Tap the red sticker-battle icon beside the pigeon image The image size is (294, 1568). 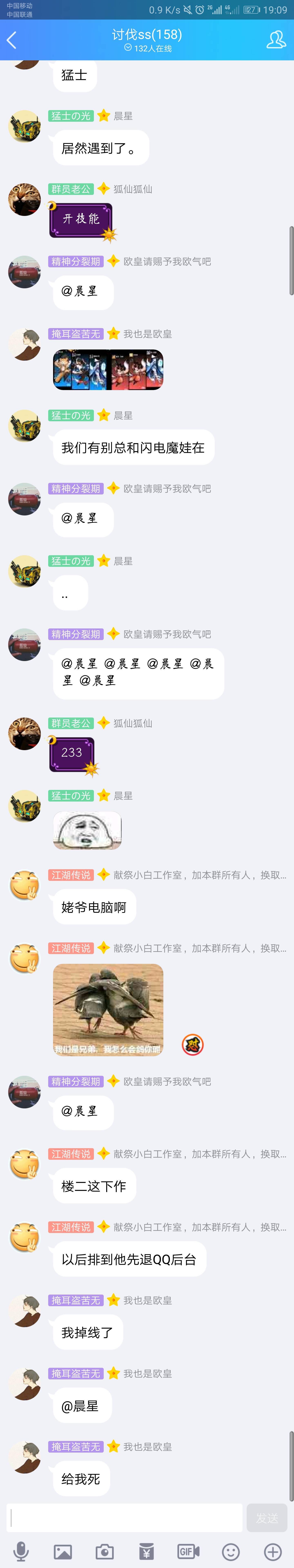click(x=193, y=1045)
